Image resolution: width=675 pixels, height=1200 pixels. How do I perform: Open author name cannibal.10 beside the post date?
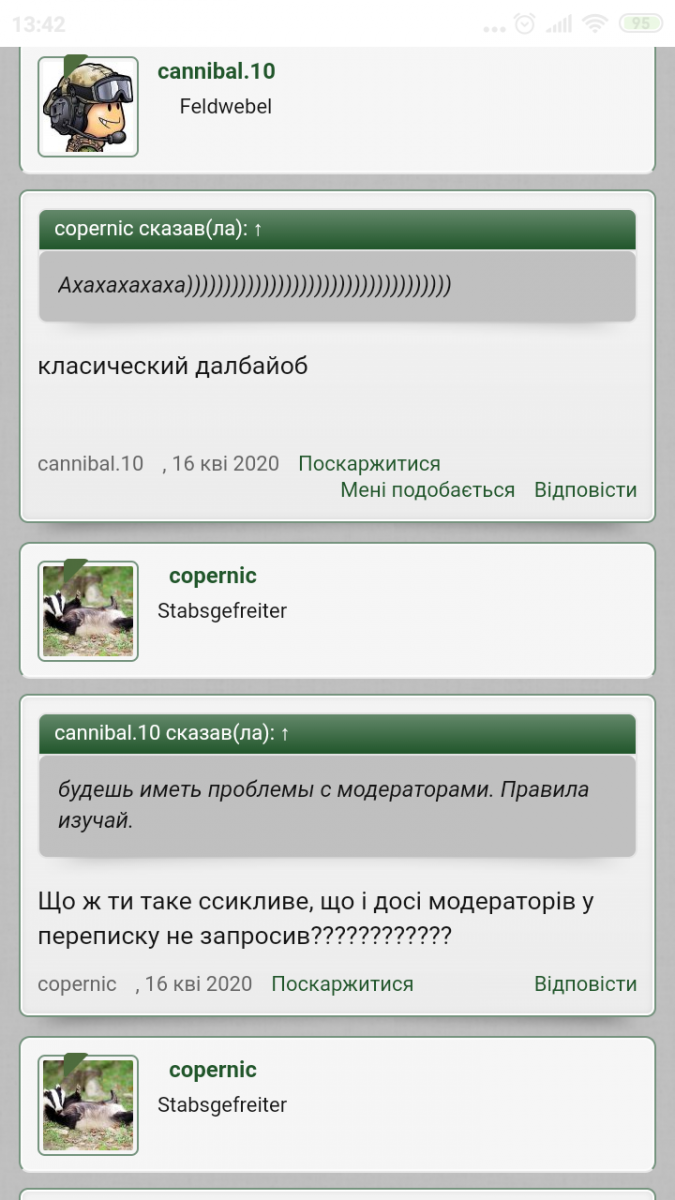[x=90, y=464]
